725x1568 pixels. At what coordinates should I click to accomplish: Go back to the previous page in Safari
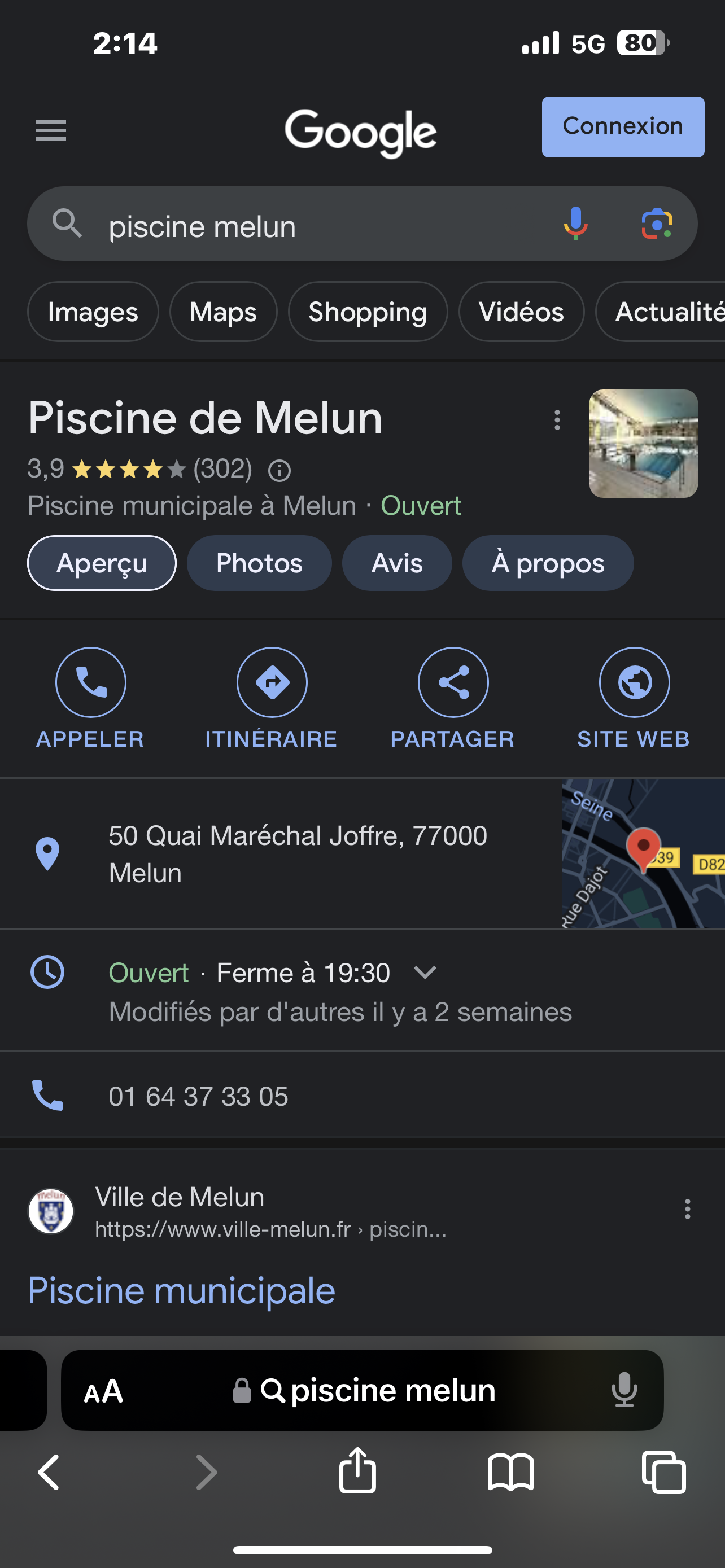pyautogui.click(x=49, y=1472)
